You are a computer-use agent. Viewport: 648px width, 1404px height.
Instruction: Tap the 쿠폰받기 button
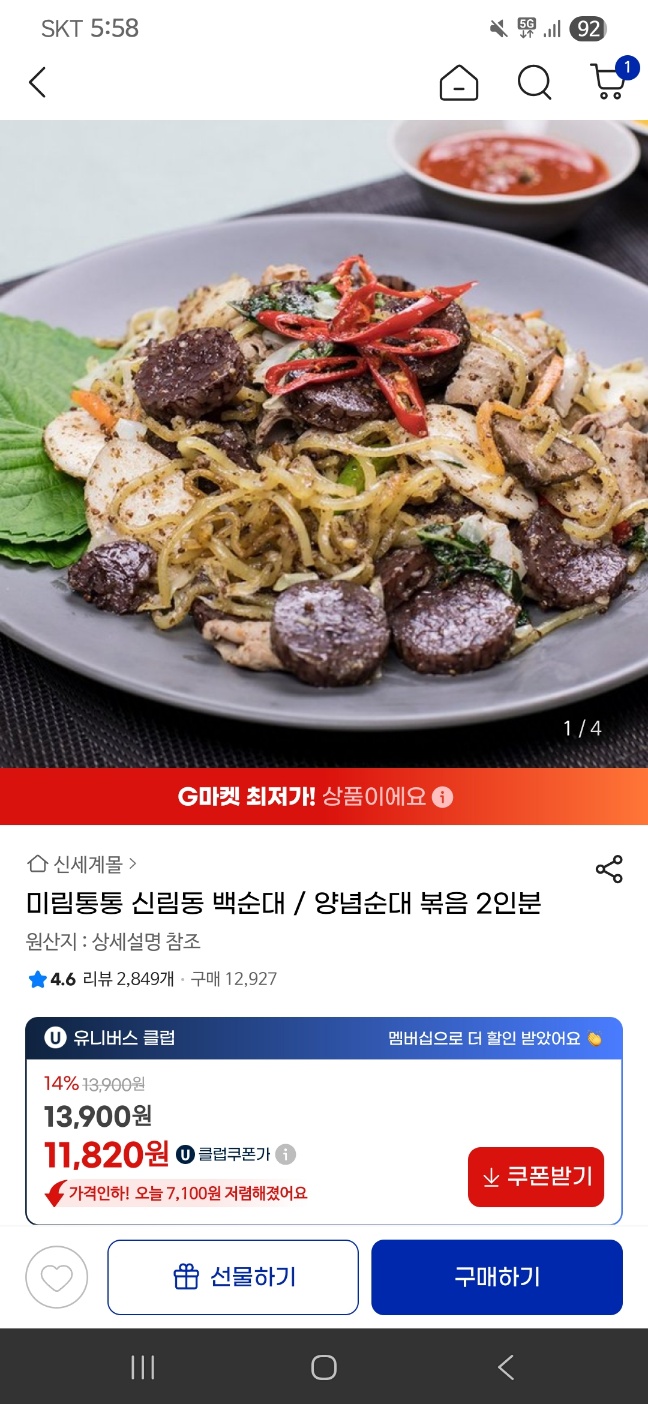click(536, 1177)
